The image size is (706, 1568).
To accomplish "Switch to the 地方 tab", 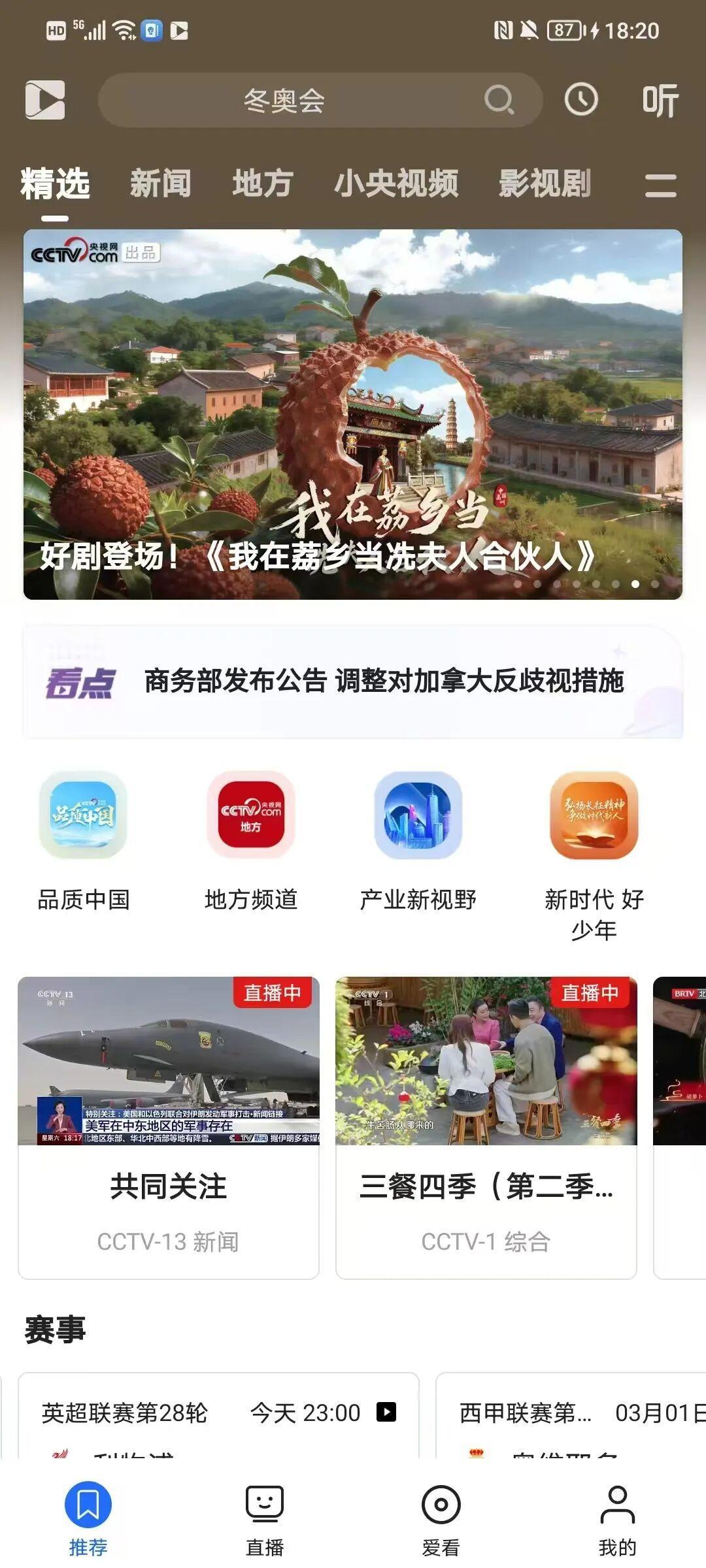I will point(262,184).
